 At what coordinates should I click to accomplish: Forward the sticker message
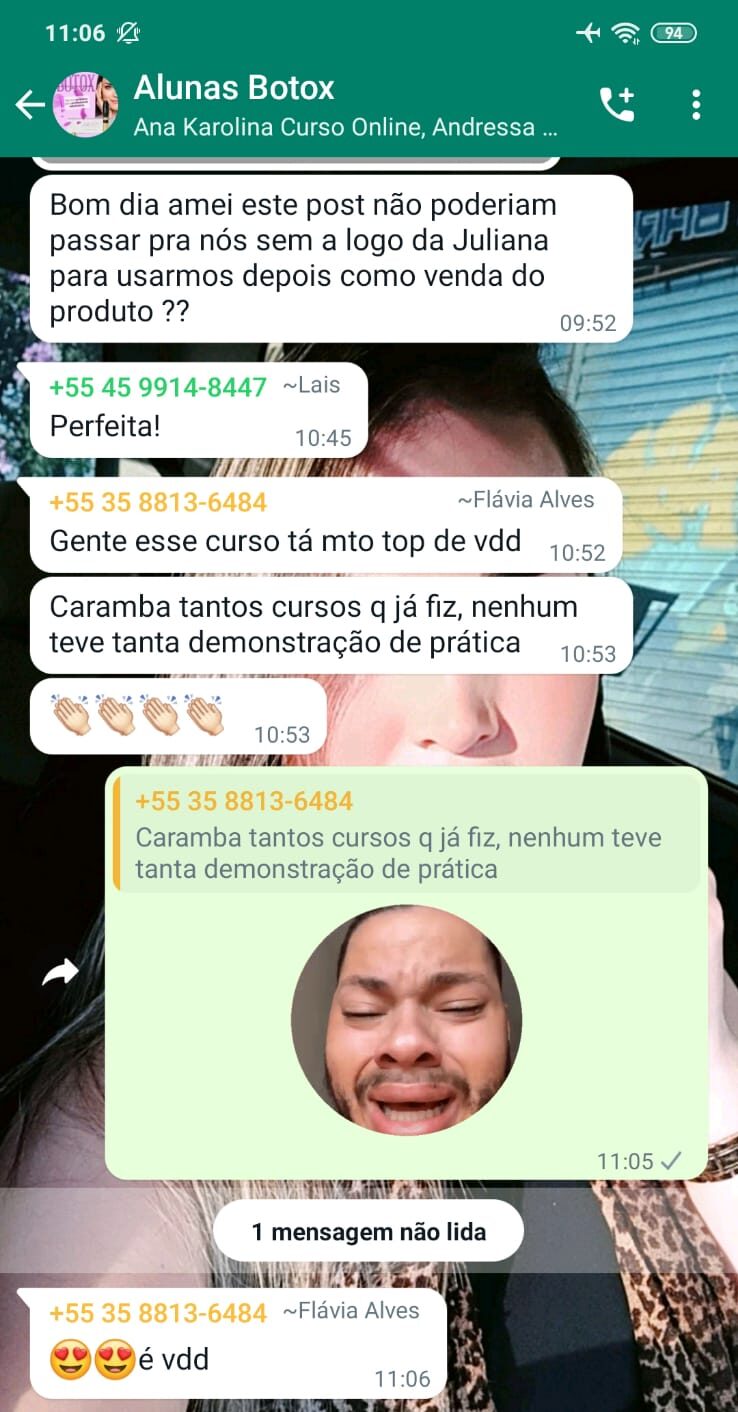pyautogui.click(x=60, y=971)
